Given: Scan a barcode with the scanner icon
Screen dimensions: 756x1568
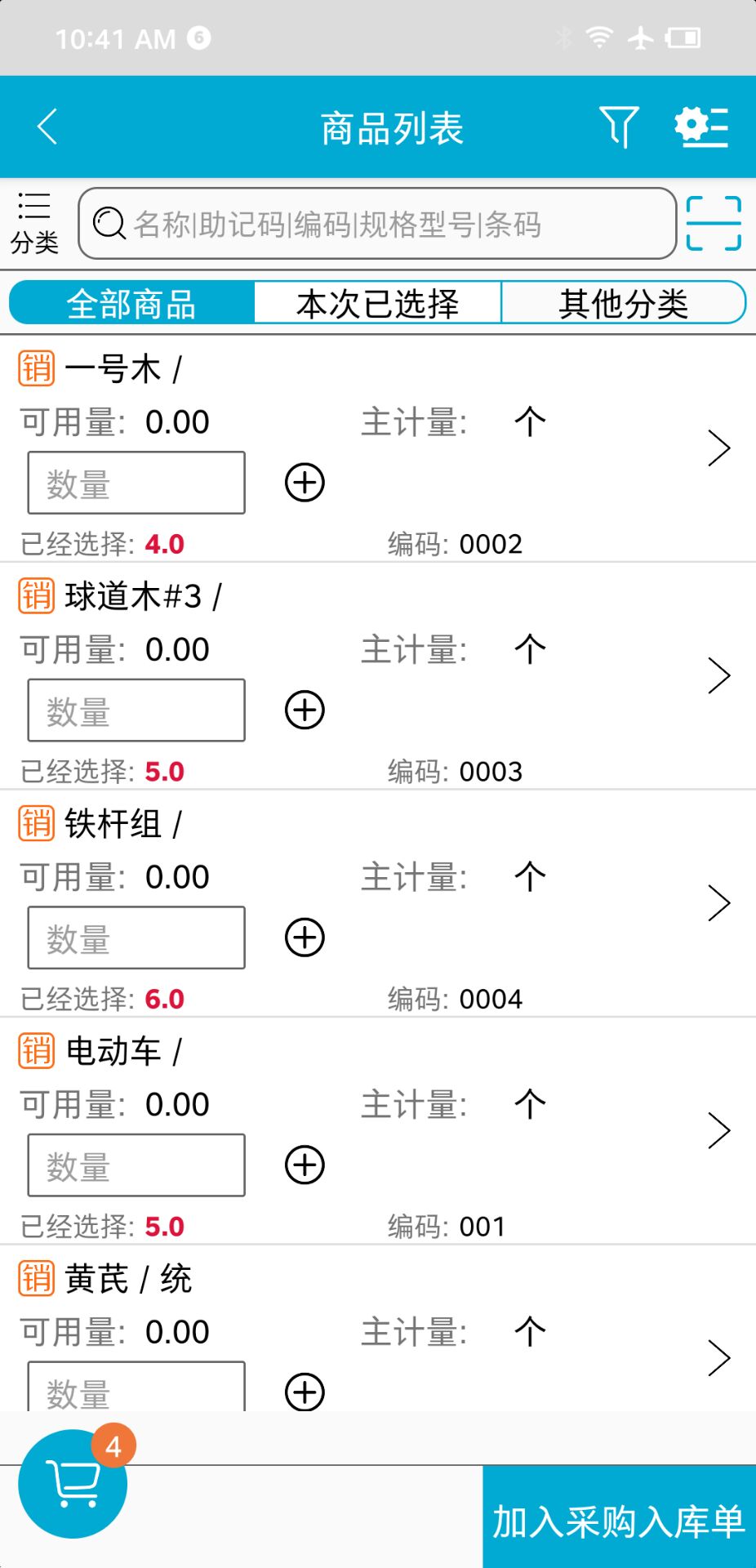Looking at the screenshot, I should tap(714, 223).
